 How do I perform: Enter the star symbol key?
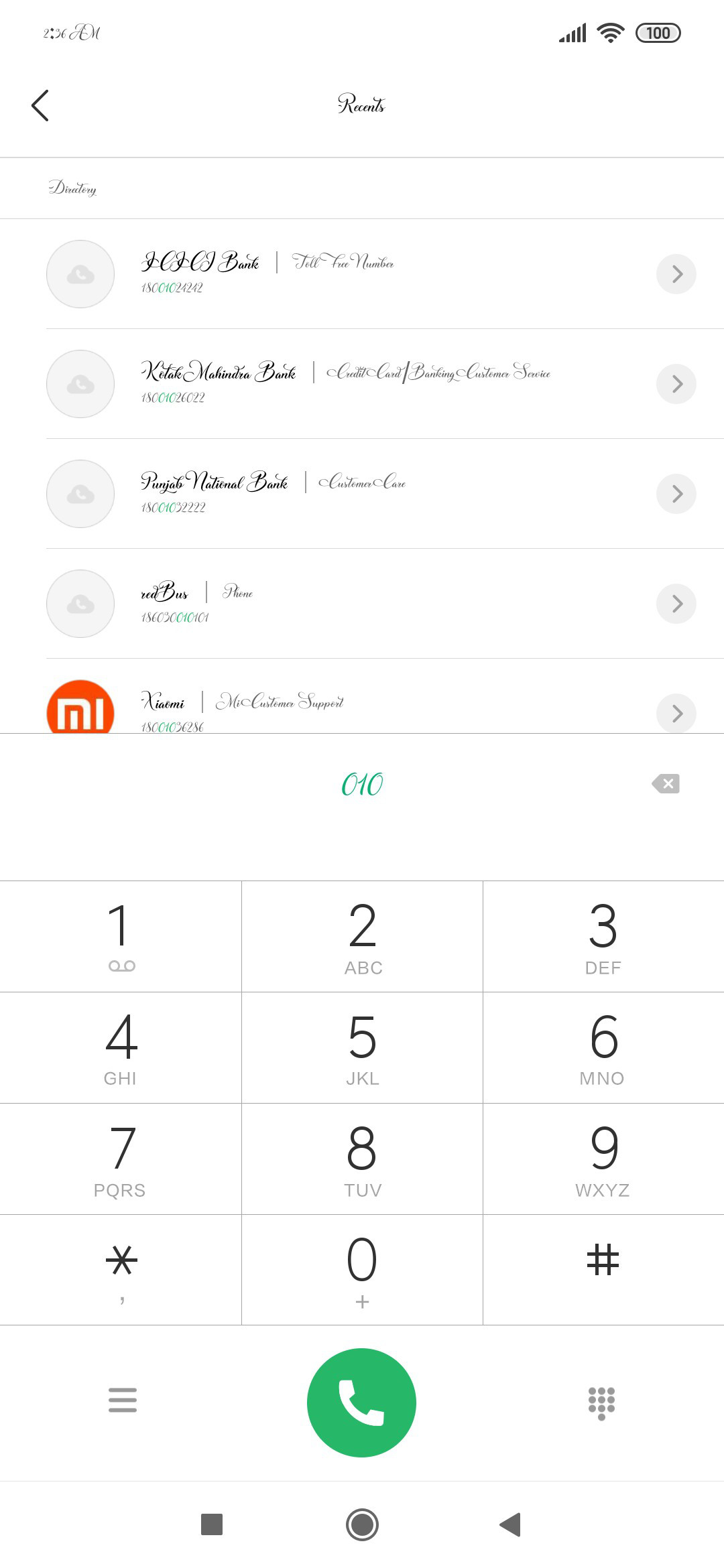(x=121, y=1270)
